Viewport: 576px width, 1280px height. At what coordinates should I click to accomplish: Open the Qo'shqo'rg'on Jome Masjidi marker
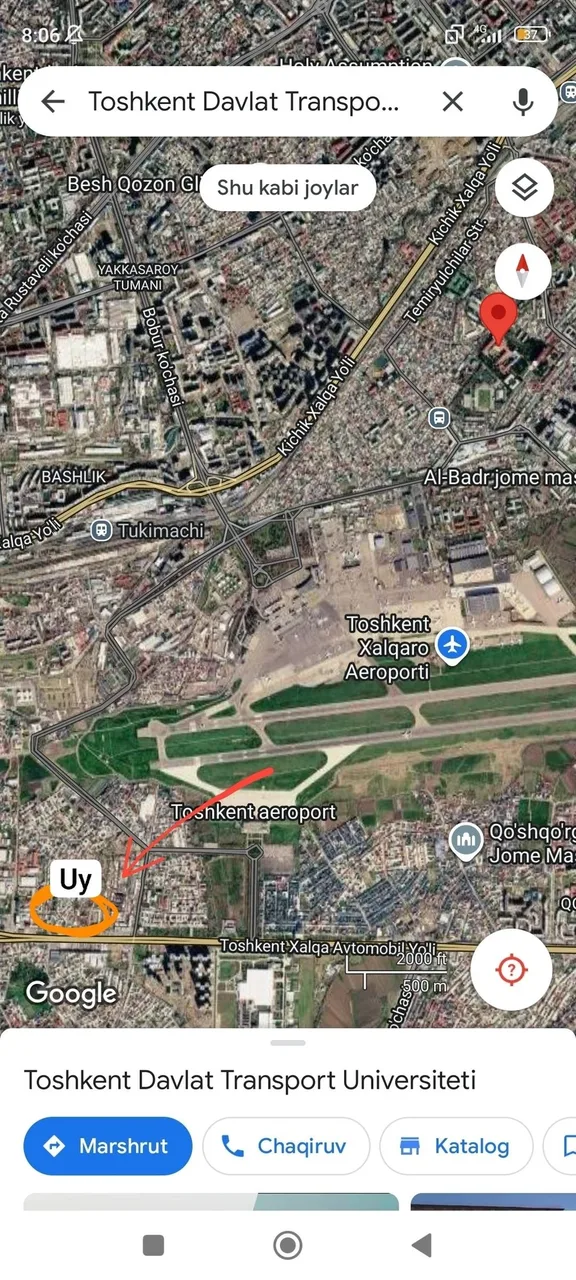point(466,842)
